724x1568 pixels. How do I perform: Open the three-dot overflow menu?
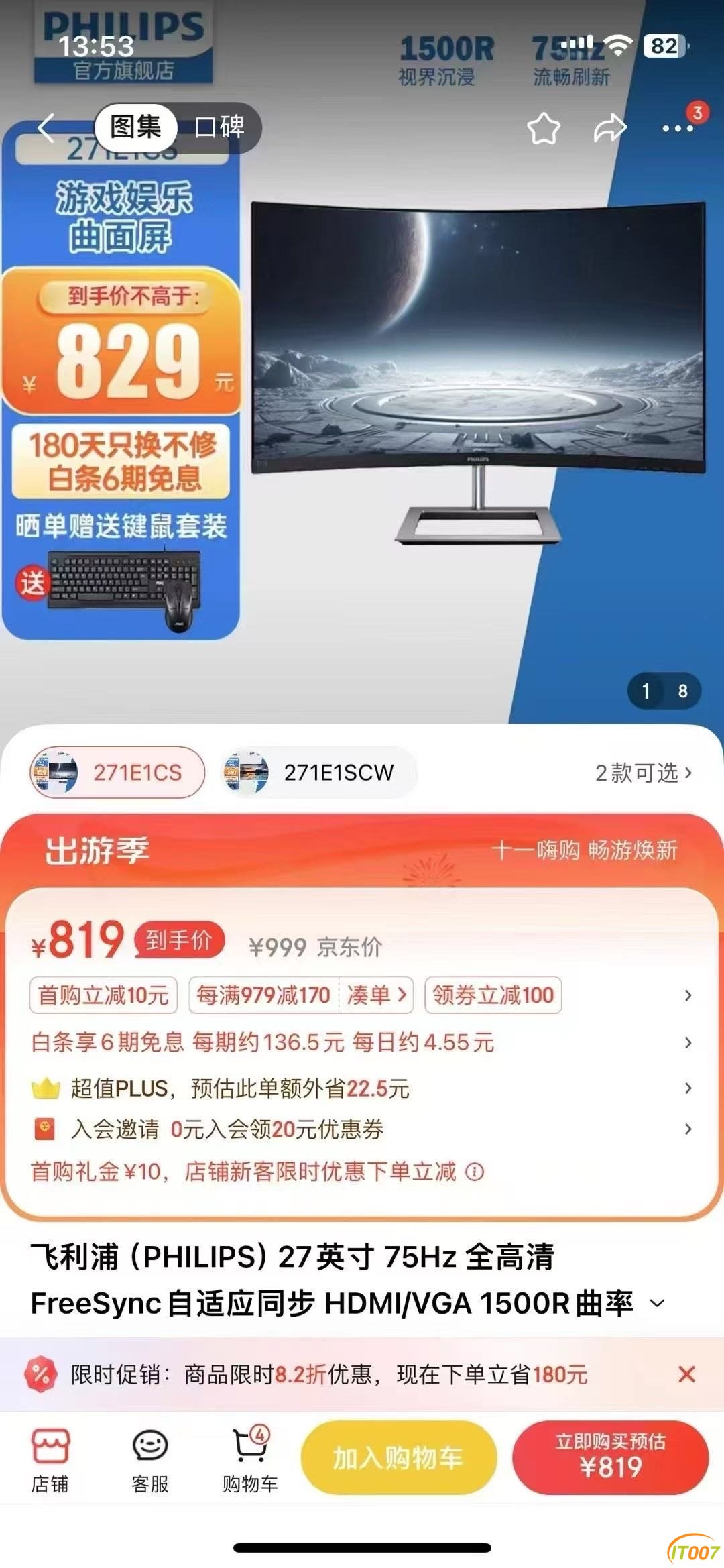click(x=678, y=128)
